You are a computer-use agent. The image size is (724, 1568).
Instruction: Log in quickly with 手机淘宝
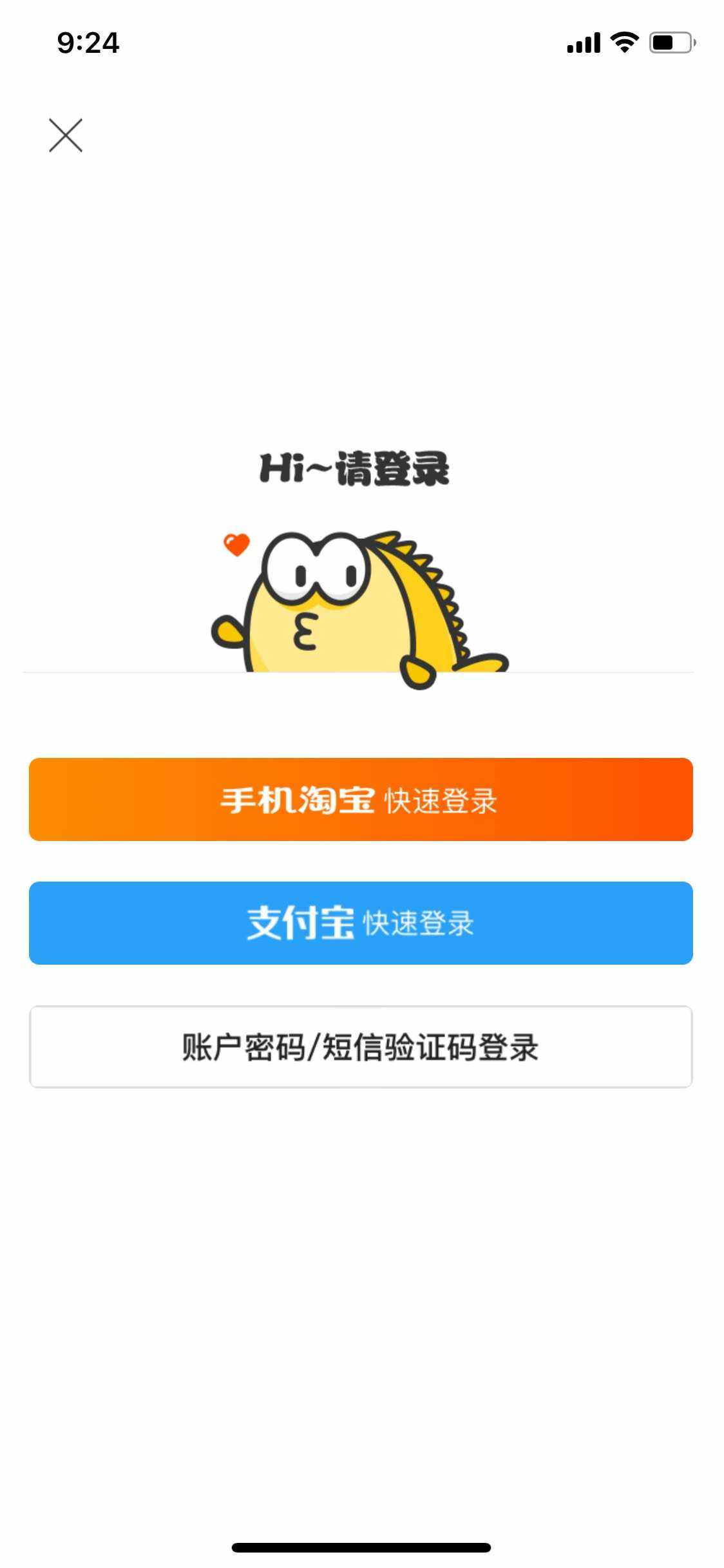(361, 799)
